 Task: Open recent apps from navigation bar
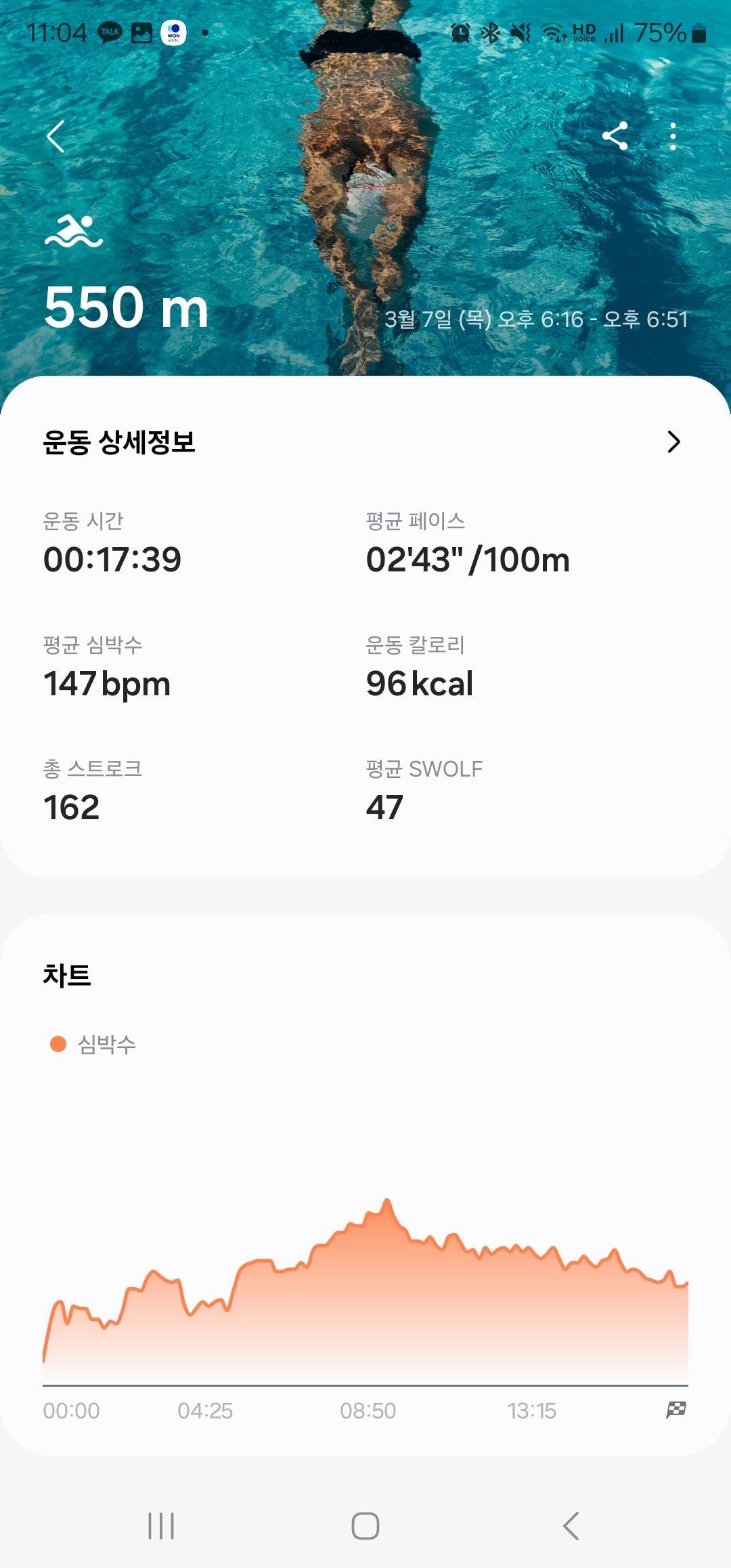click(x=161, y=1526)
